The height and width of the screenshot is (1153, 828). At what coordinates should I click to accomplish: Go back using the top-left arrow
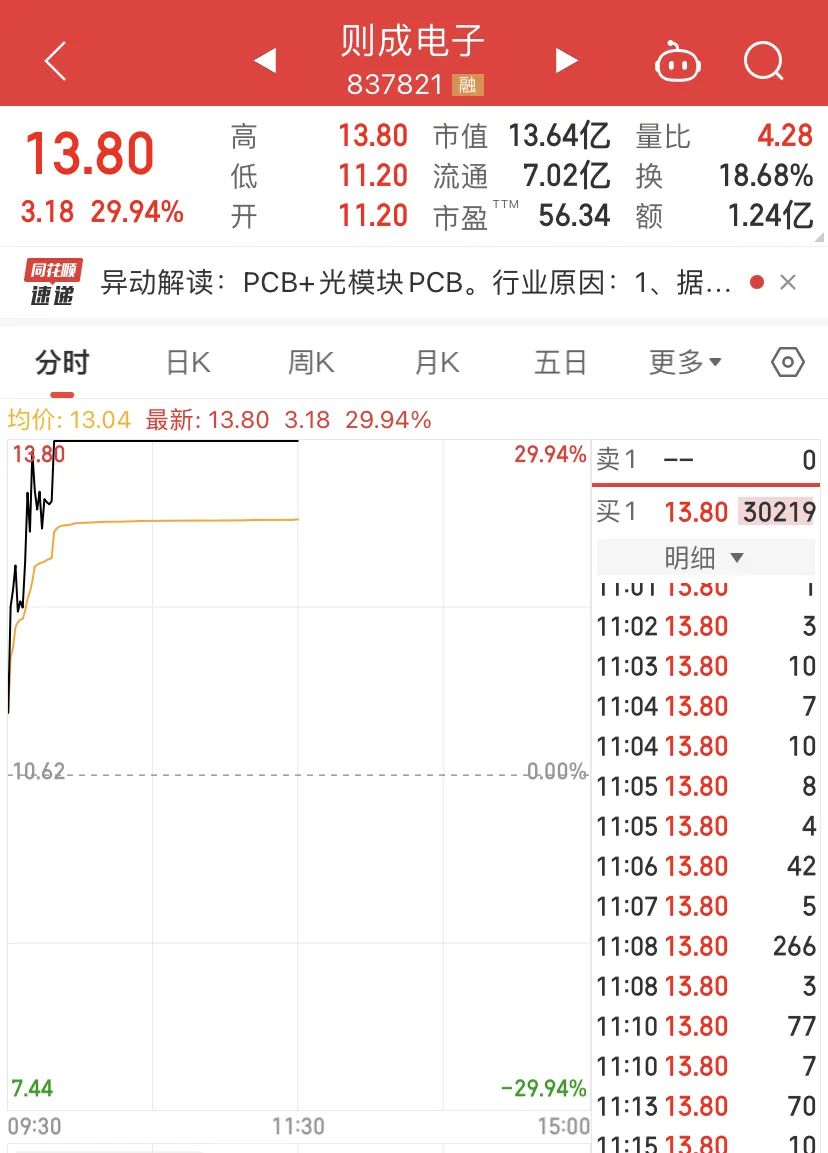coord(56,62)
